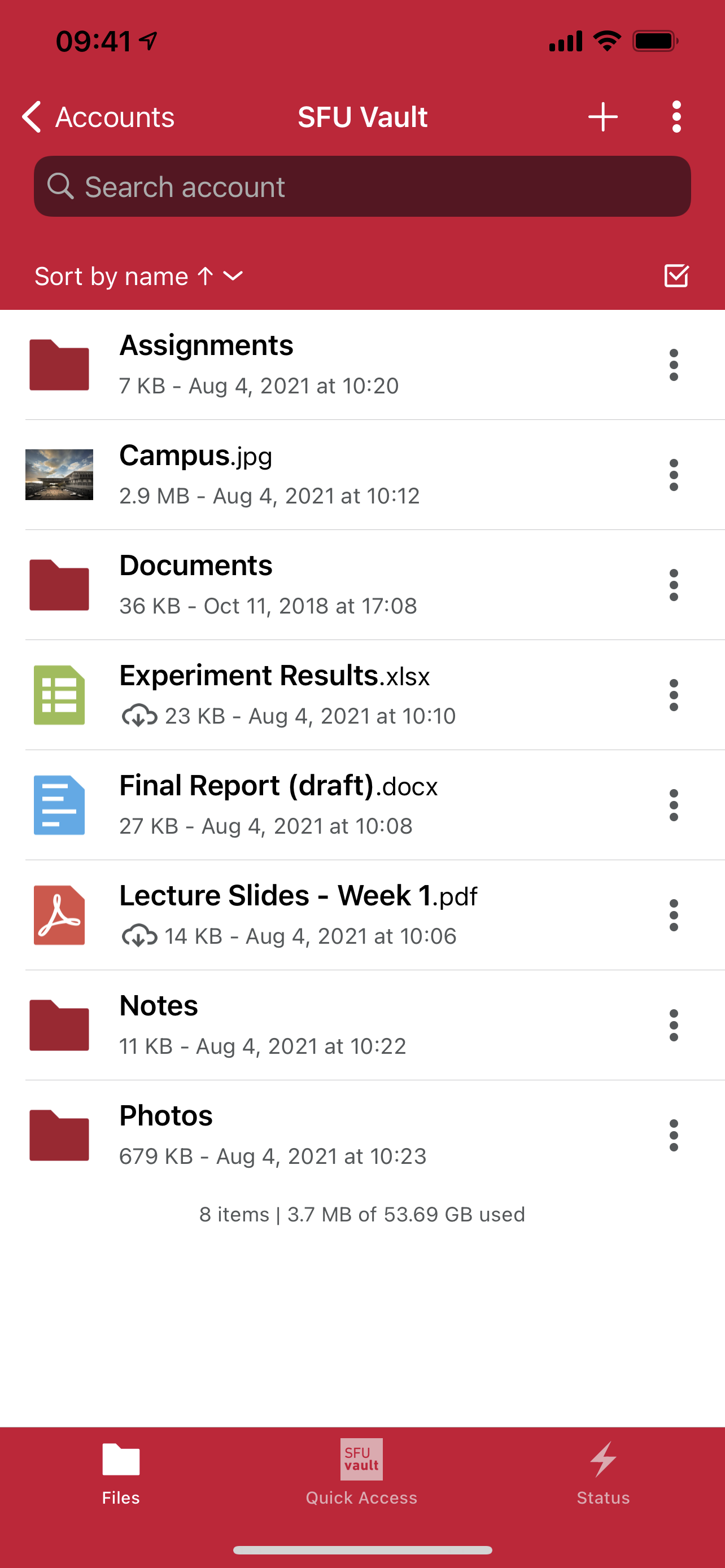This screenshot has width=725, height=1568.
Task: Open the Sort by name dropdown
Action: pos(139,277)
